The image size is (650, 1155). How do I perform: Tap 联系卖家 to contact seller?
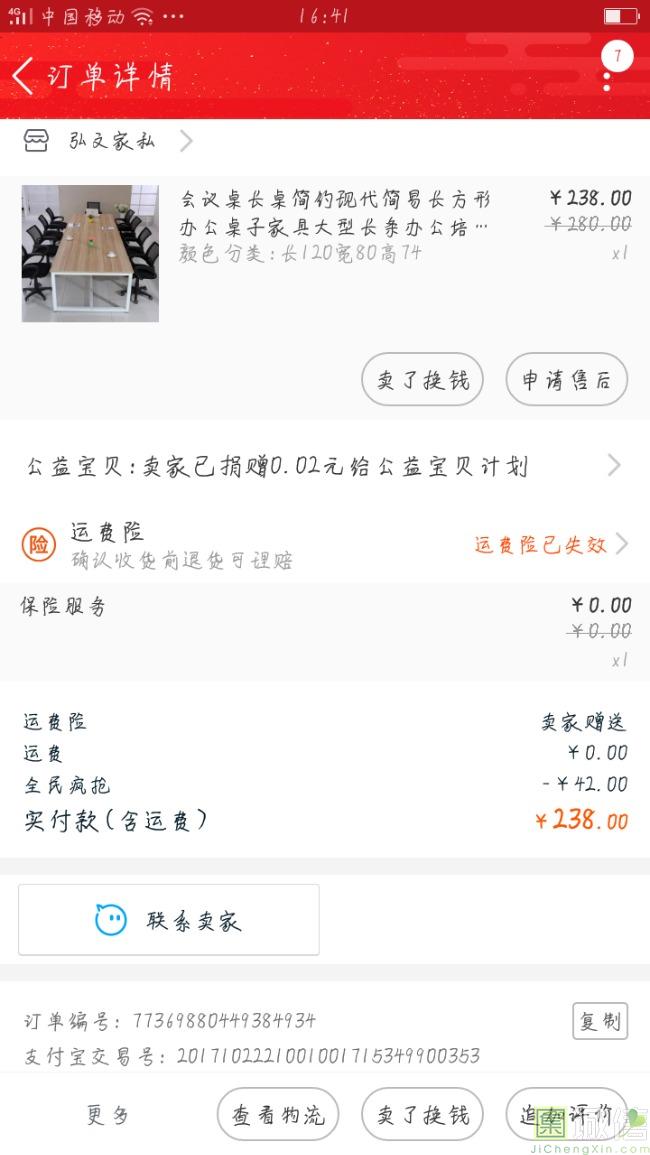[x=169, y=920]
